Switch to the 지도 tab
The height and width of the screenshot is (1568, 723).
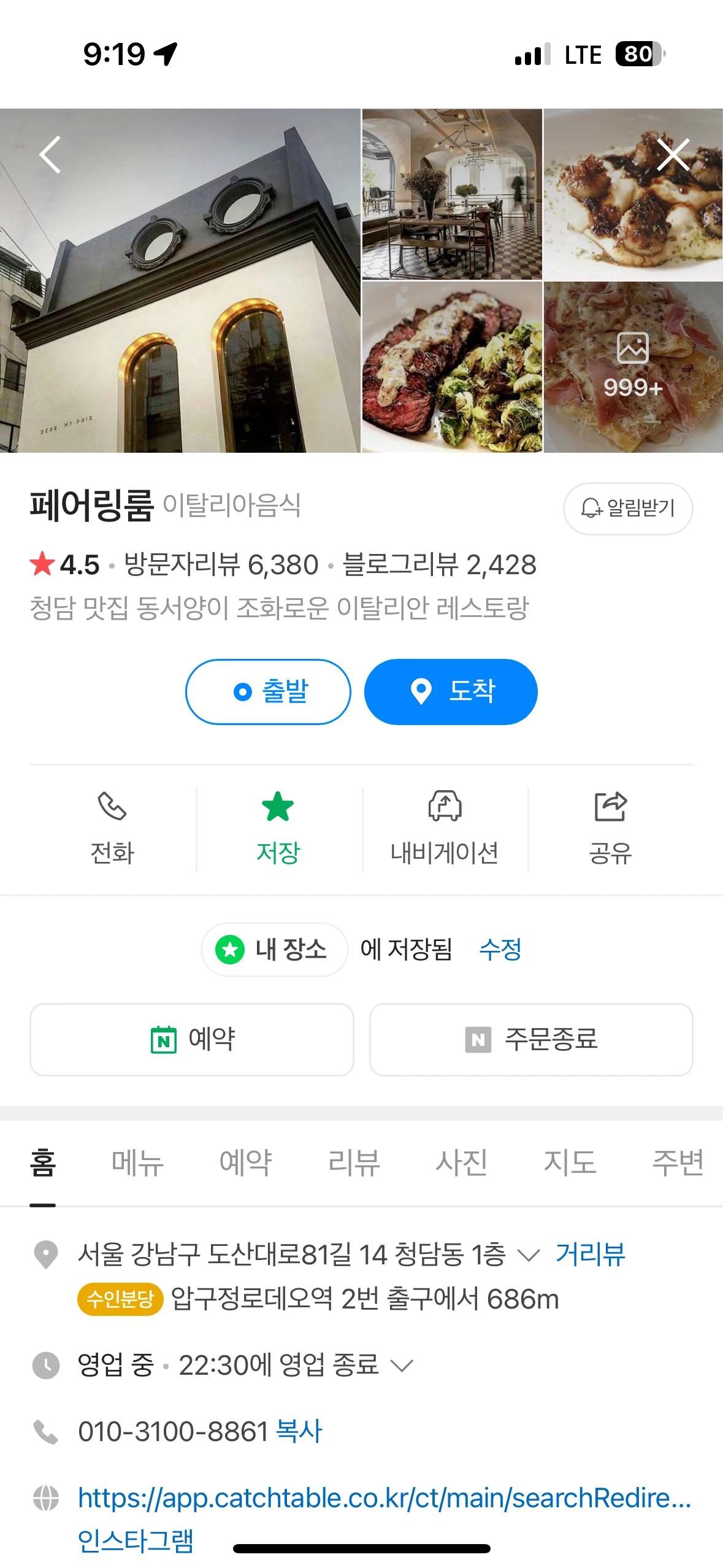(570, 1162)
